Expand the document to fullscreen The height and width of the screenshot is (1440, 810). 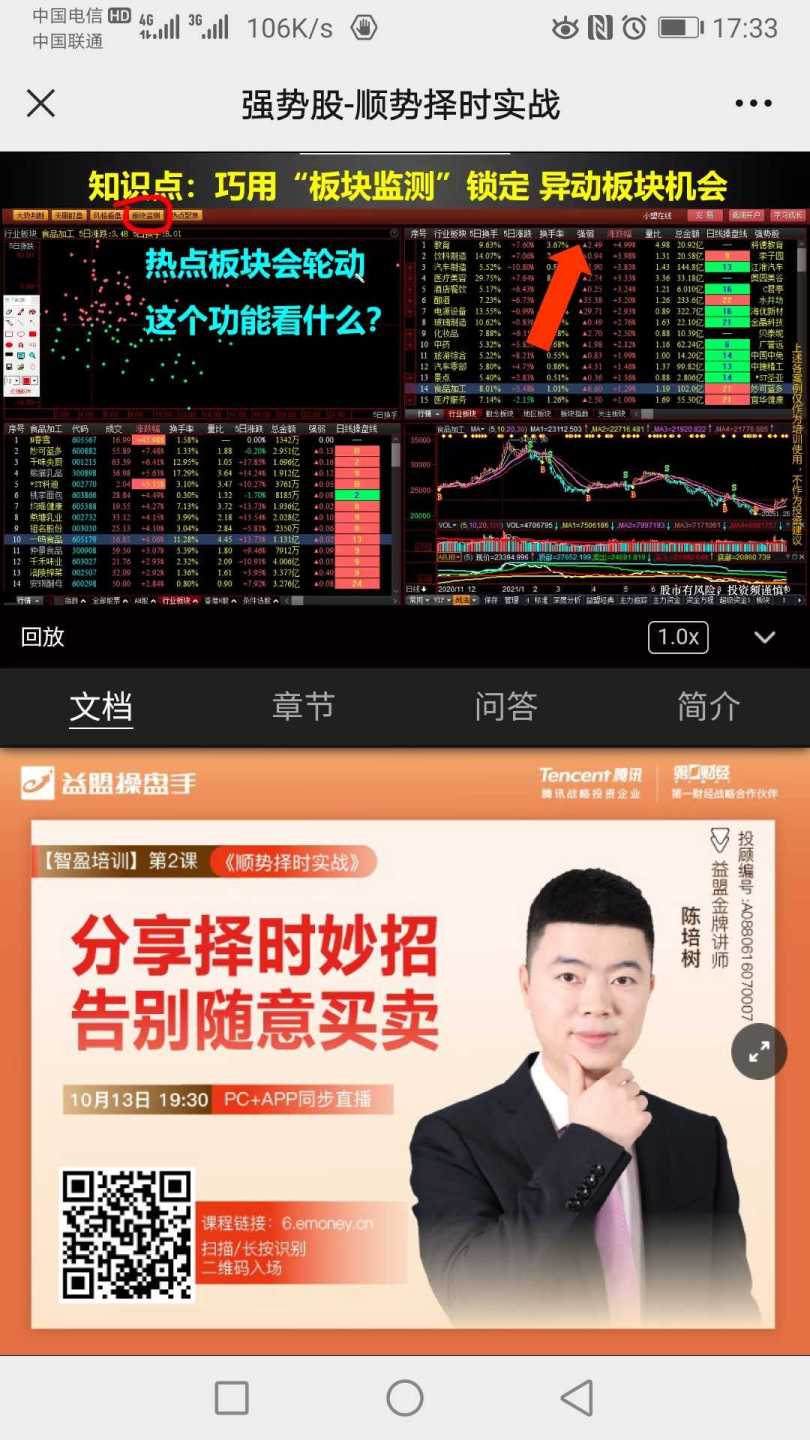[x=759, y=1051]
